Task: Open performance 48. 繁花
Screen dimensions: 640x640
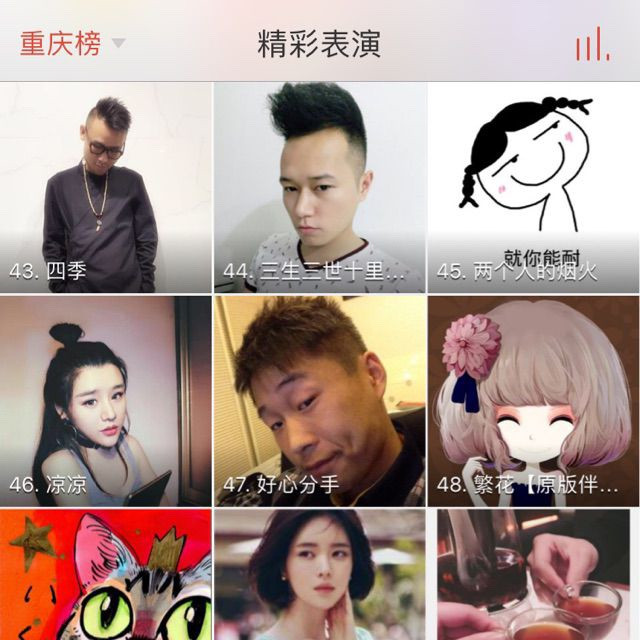Action: [533, 401]
